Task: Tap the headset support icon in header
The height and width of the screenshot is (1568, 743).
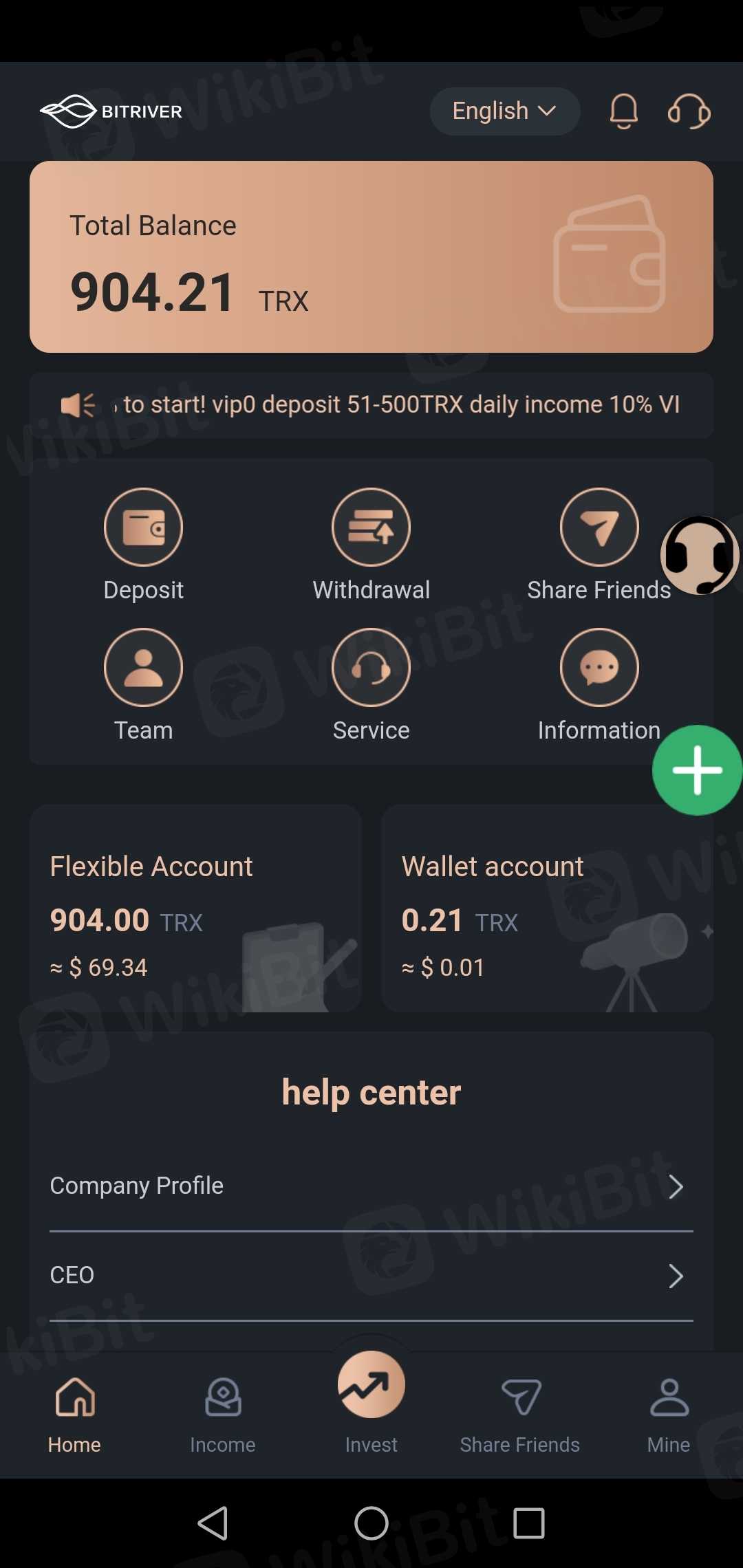Action: click(x=689, y=111)
